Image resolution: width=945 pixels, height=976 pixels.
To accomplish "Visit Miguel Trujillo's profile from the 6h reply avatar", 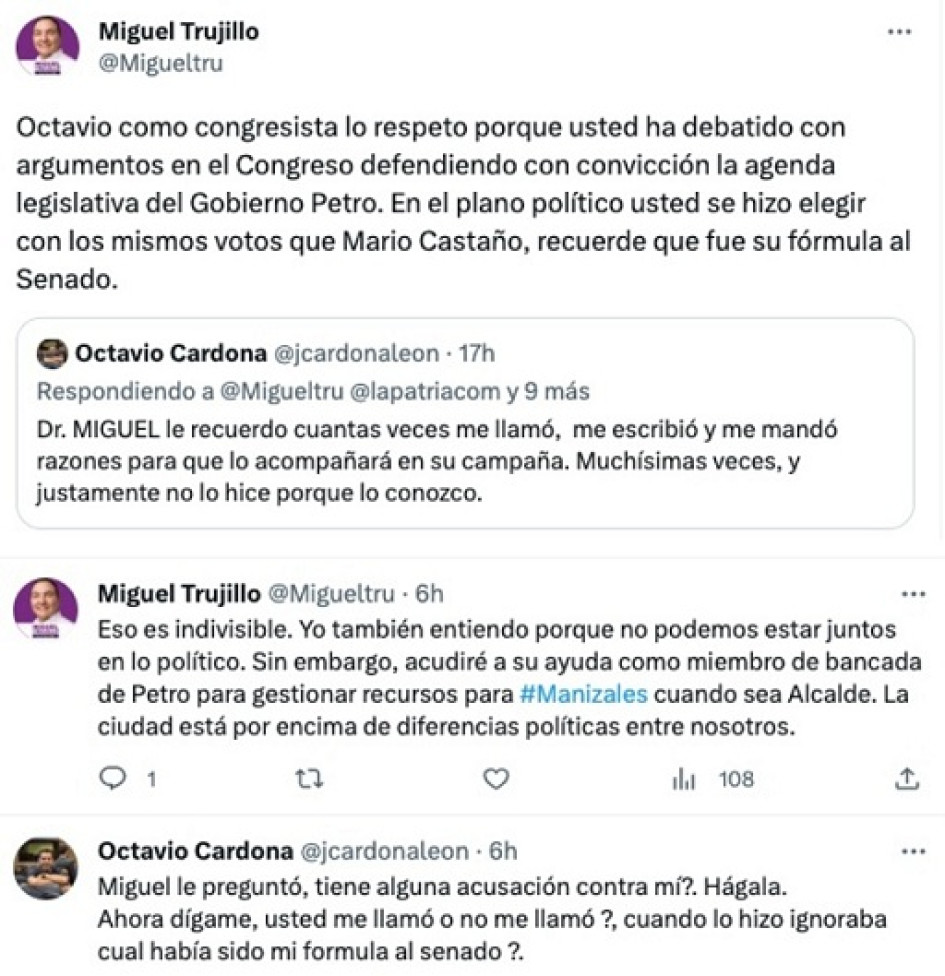I will [47, 608].
